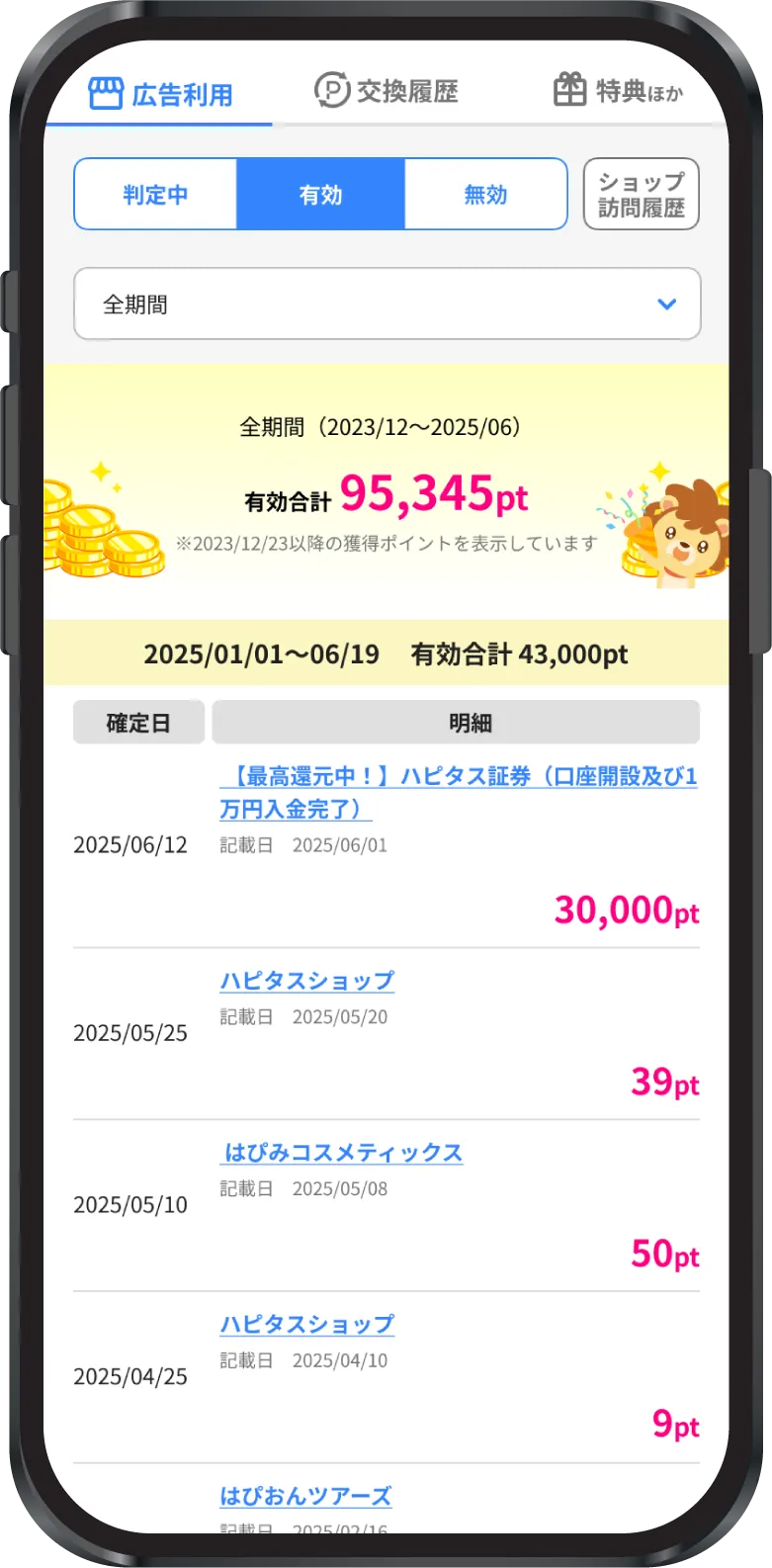Show 判定中 entries

click(x=155, y=195)
